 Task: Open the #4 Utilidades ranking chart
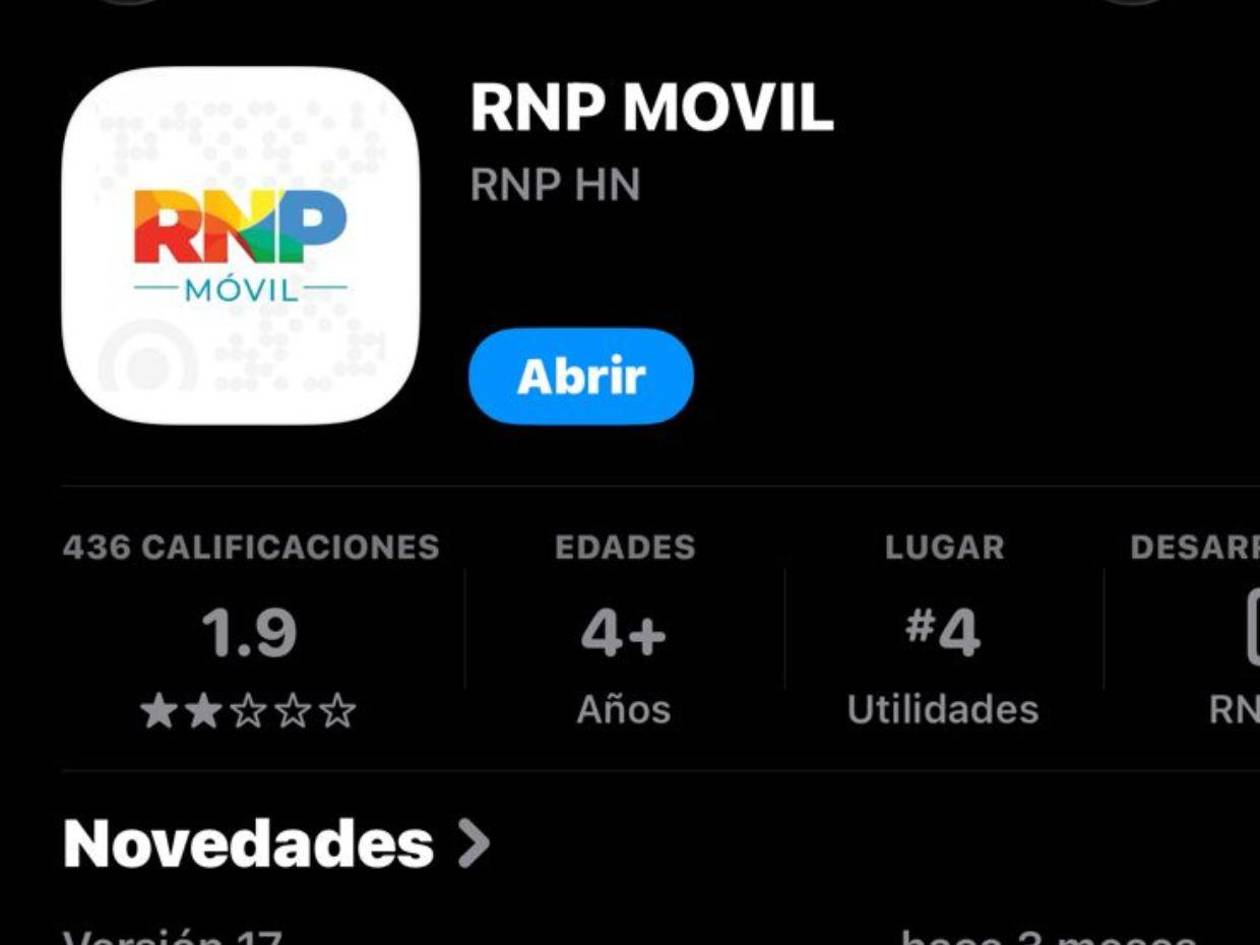[x=942, y=632]
